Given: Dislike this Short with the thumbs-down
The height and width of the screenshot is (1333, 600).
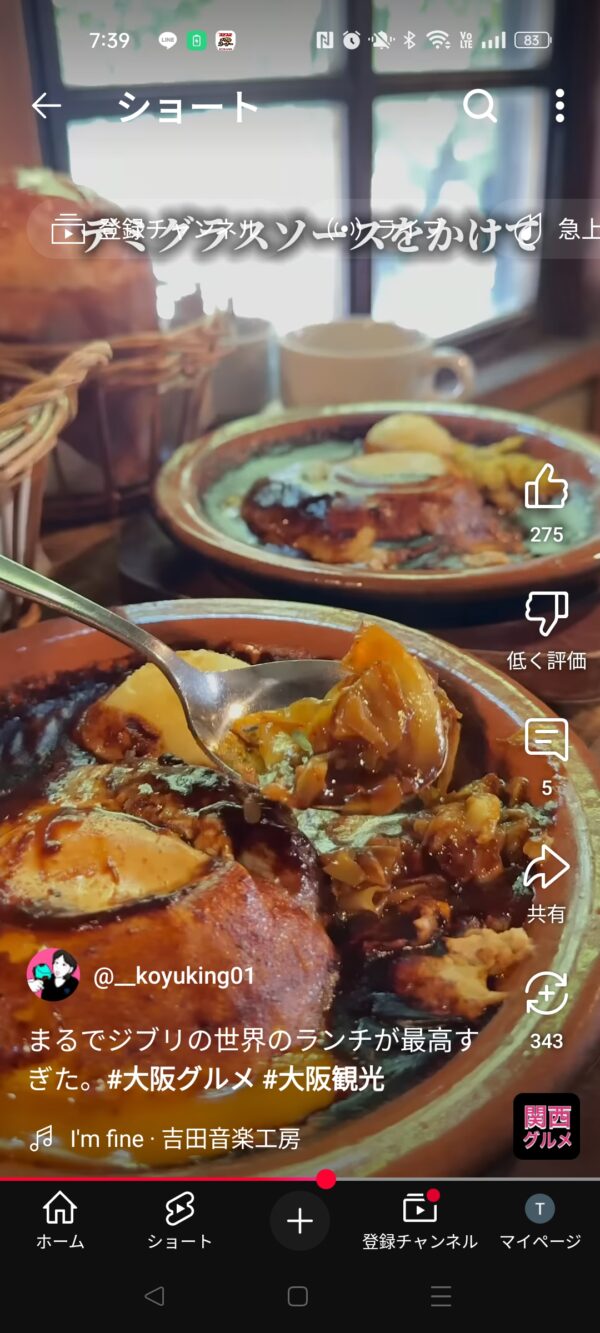Looking at the screenshot, I should tap(546, 614).
